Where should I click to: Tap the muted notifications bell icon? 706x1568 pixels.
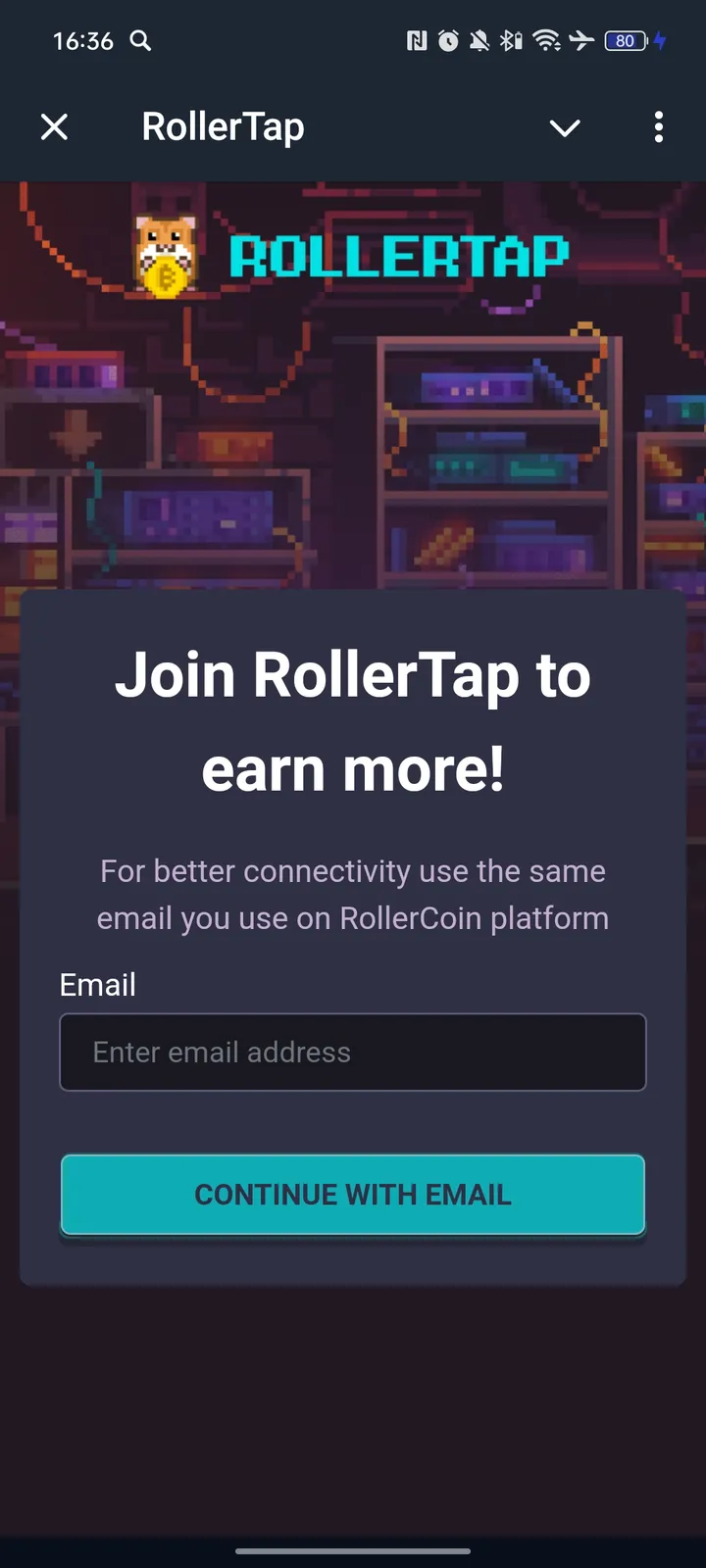coord(478,41)
